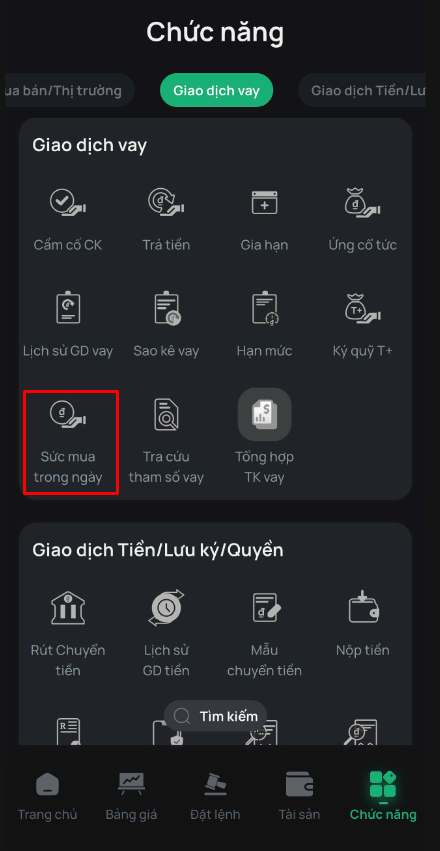
Task: Switch to the Trang chủ tab
Action: coord(47,796)
